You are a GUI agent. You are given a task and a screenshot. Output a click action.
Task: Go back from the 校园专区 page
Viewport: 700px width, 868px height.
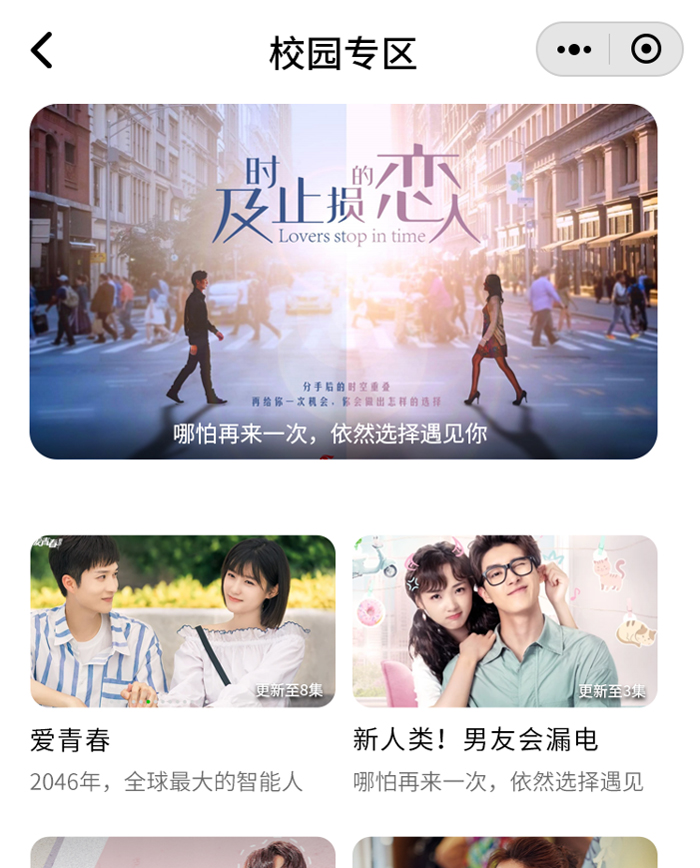pyautogui.click(x=42, y=50)
